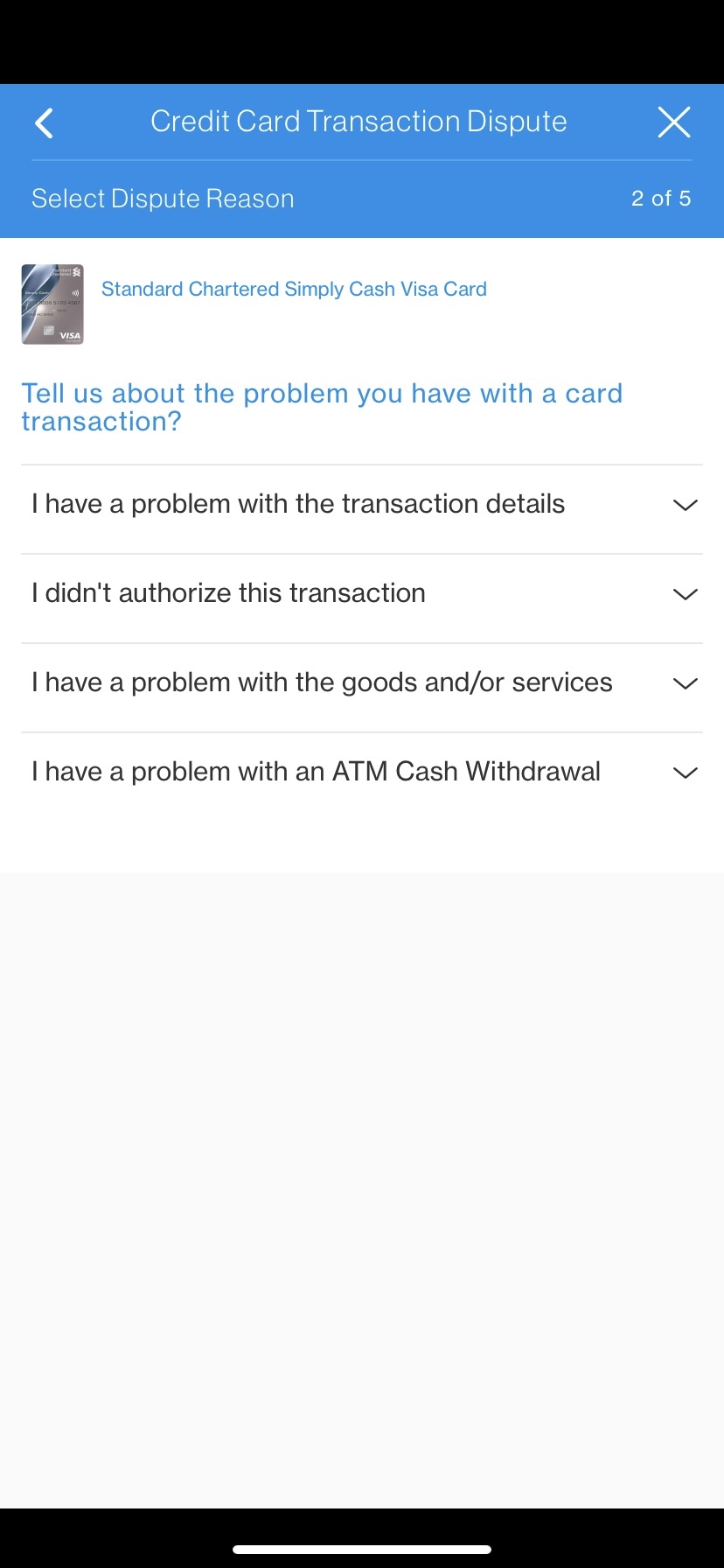Viewport: 724px width, 1568px height.
Task: Tap the "2 of 5" progress indicator
Action: coord(661,199)
